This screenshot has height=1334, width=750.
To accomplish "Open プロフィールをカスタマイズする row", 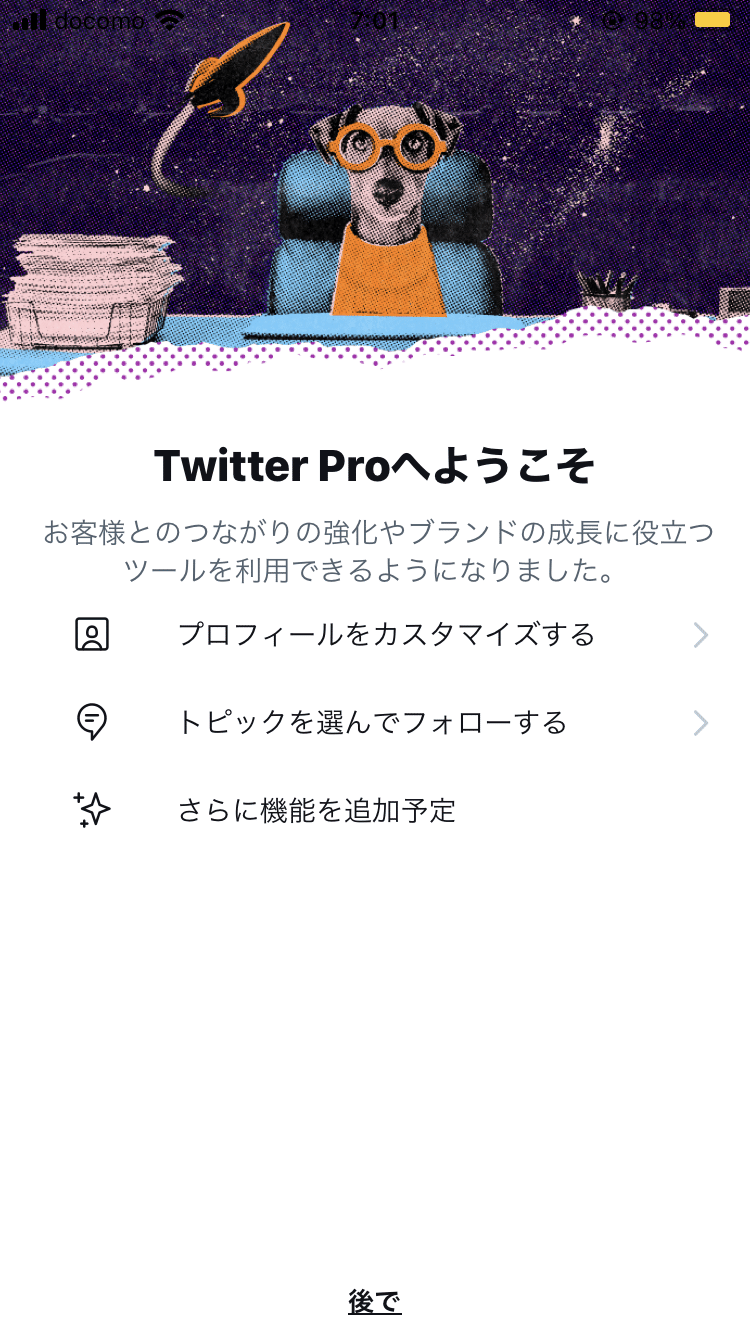I will point(386,635).
